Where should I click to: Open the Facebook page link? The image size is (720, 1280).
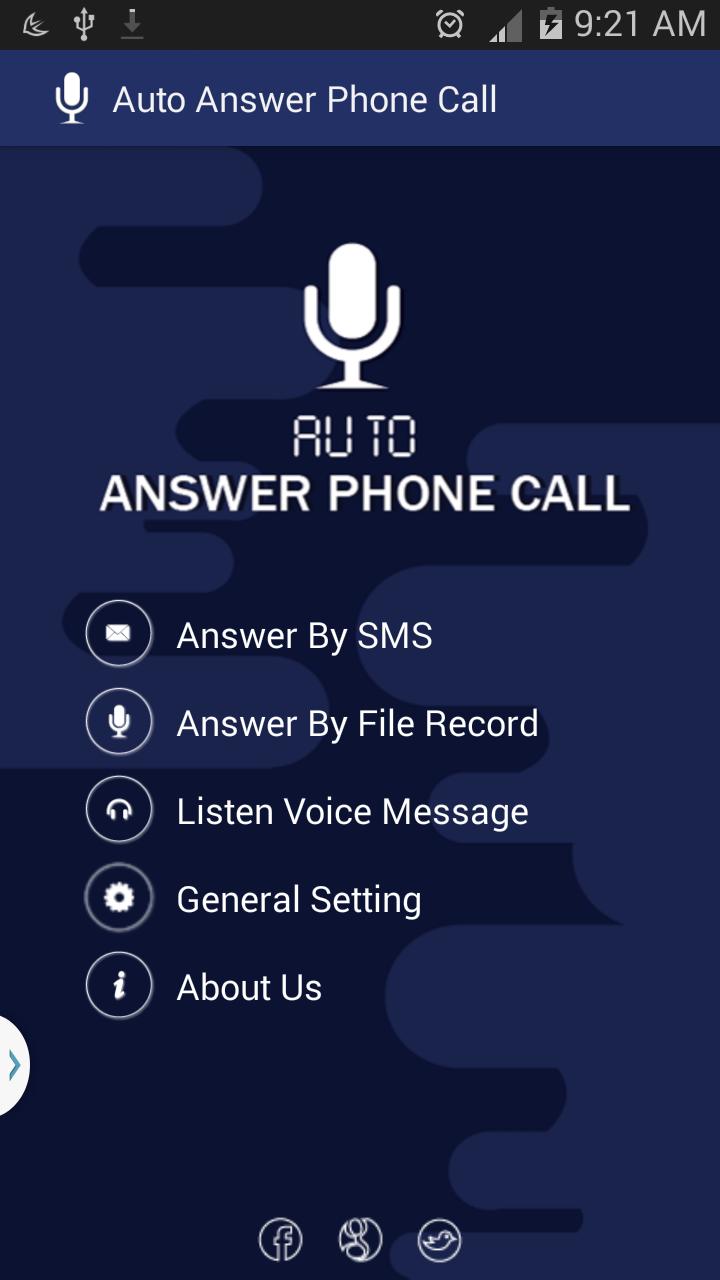[x=281, y=1241]
